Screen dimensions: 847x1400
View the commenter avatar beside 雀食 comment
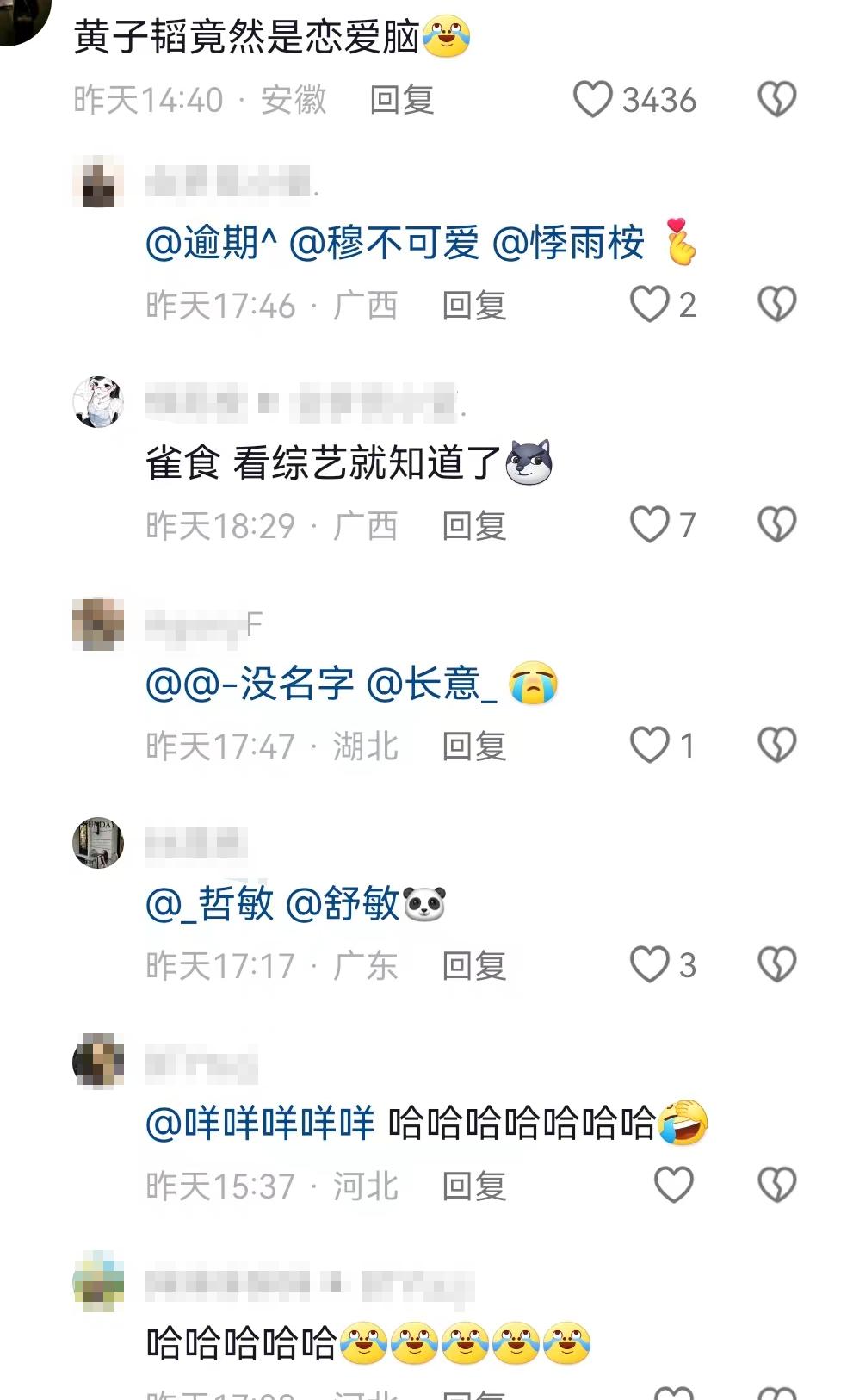(x=98, y=402)
